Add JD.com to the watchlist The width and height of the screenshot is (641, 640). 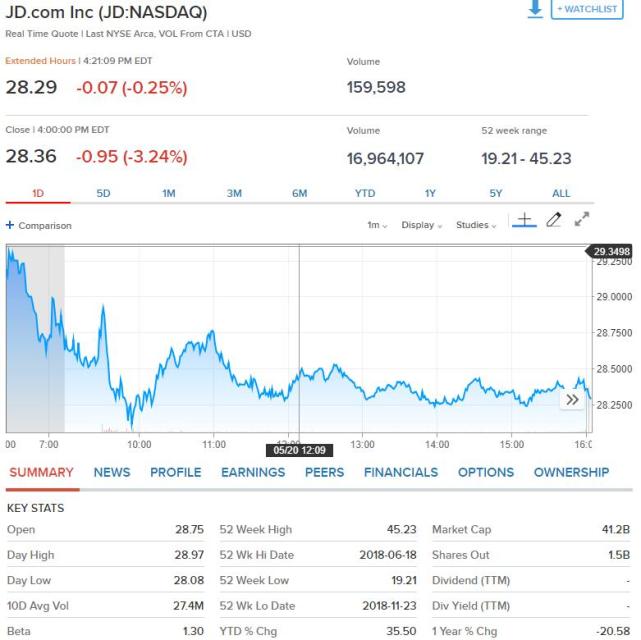click(x=587, y=9)
